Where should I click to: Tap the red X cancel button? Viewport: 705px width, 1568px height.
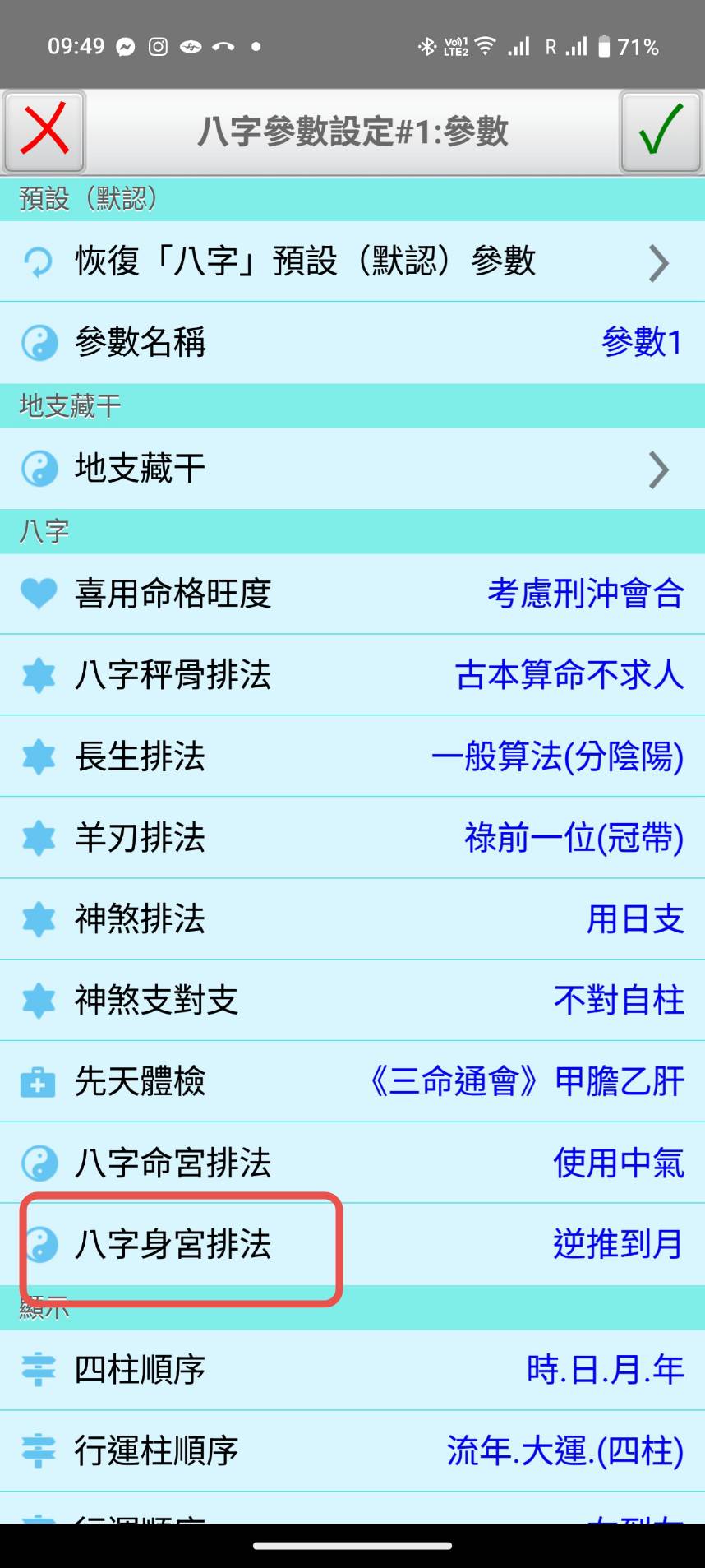pyautogui.click(x=44, y=131)
